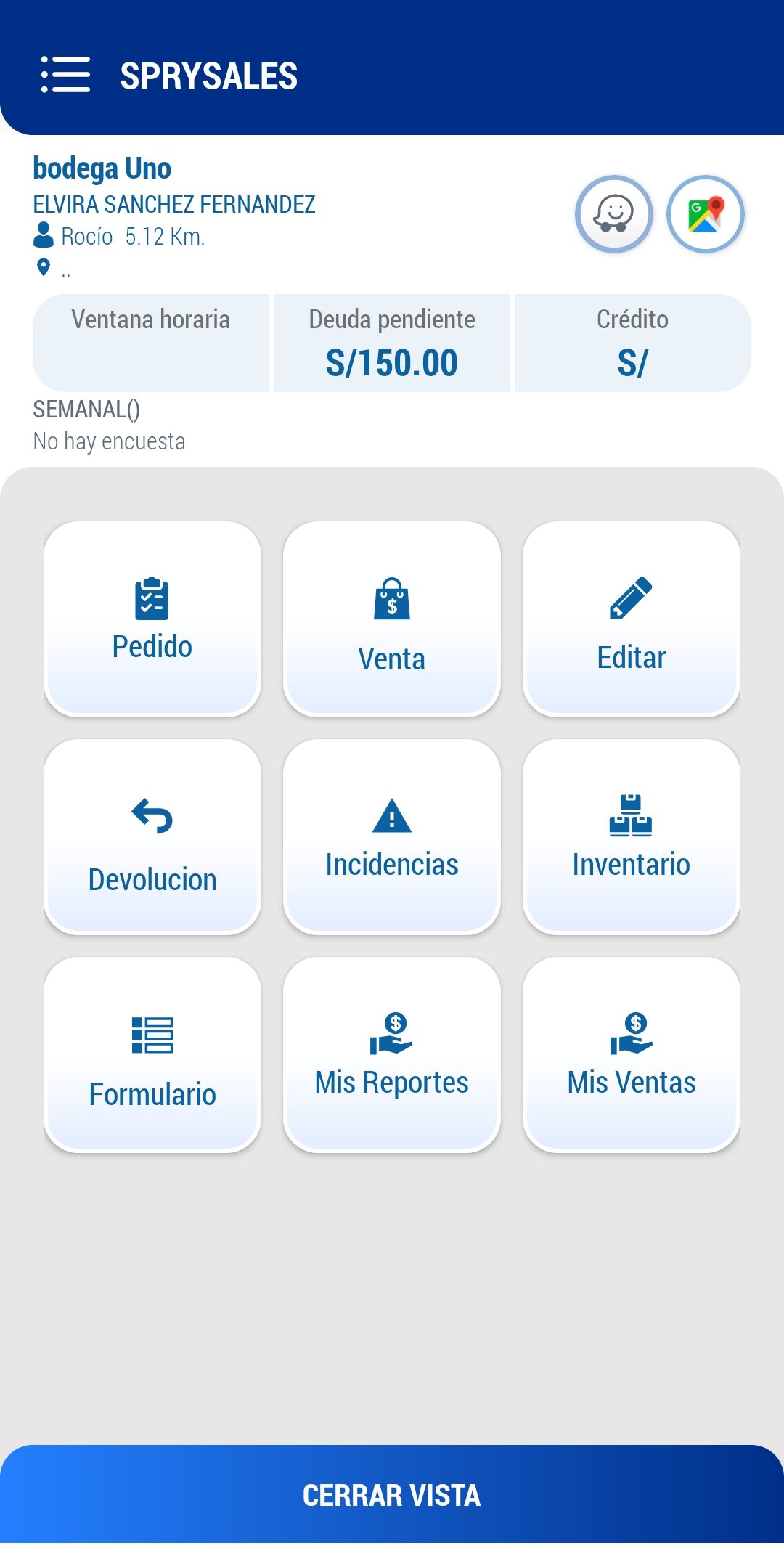Open the Pedido tile
The image size is (784, 1548).
point(152,619)
